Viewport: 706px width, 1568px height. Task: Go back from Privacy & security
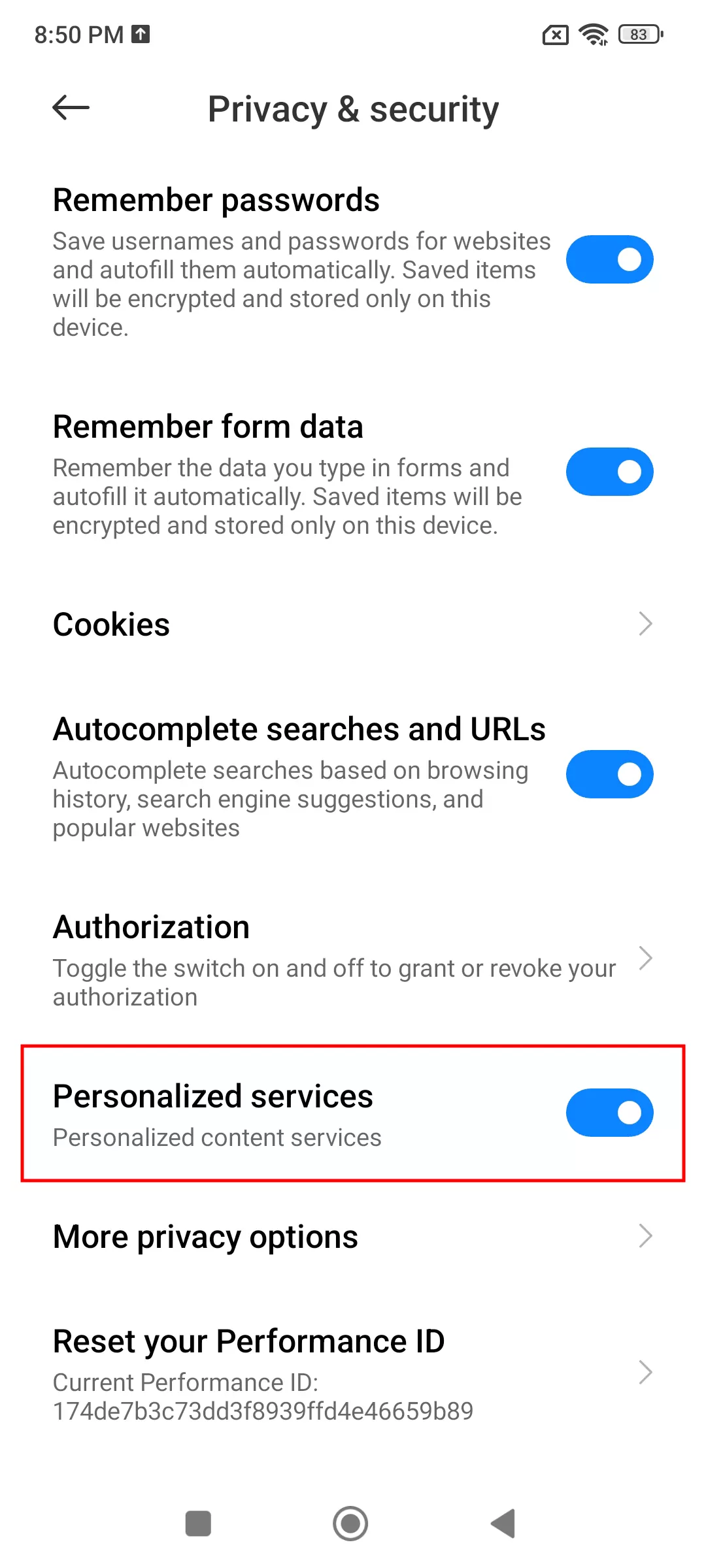(x=71, y=108)
